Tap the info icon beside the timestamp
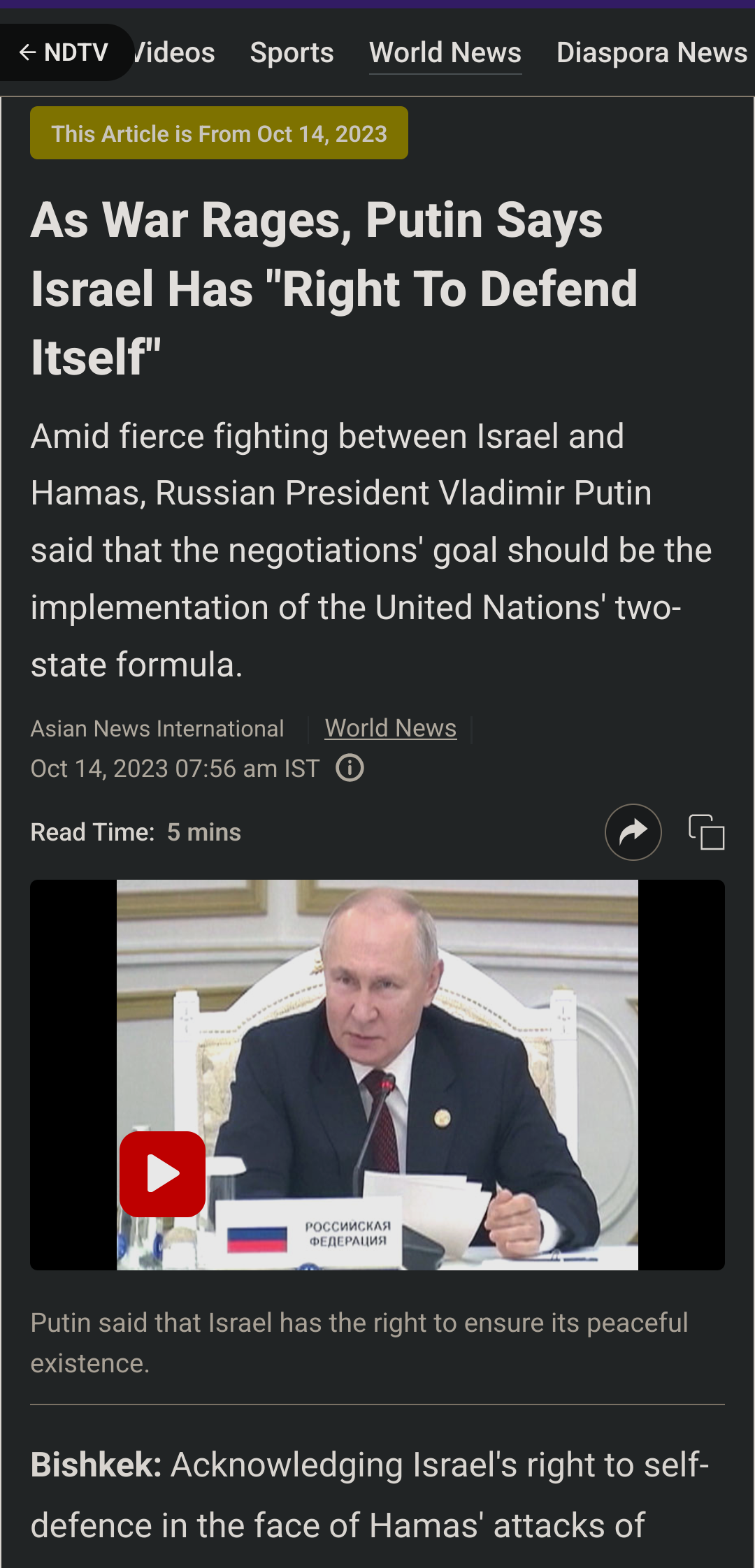 (x=350, y=768)
